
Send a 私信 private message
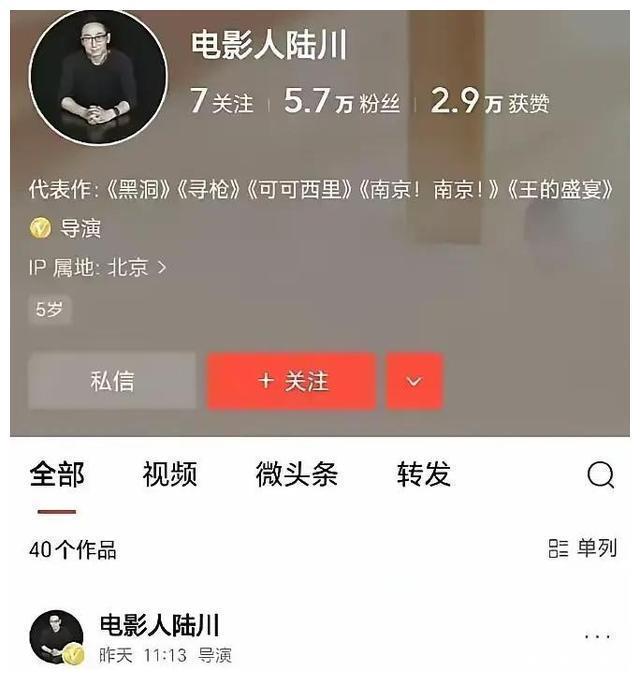point(112,381)
